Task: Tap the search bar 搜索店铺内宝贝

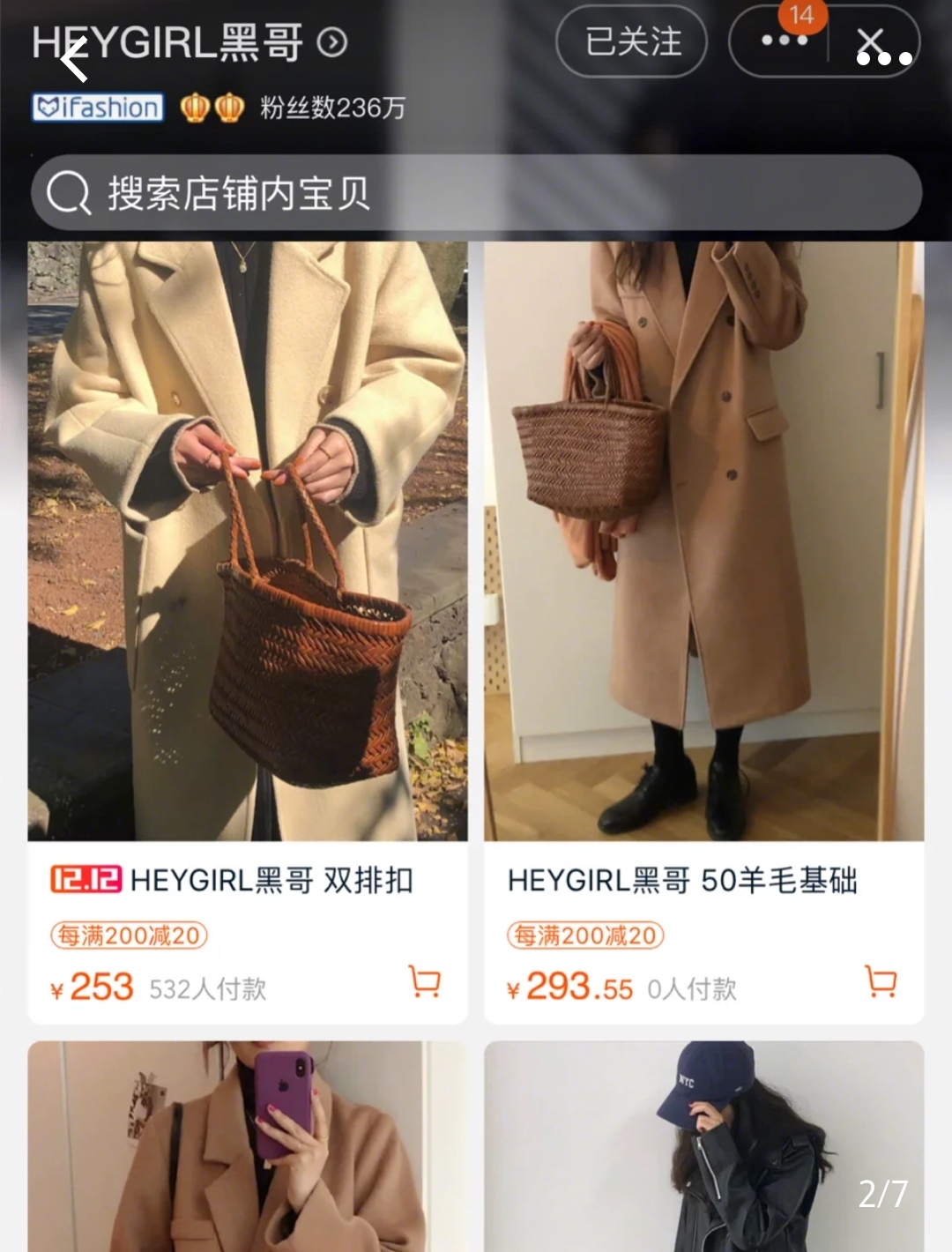Action: (x=476, y=192)
